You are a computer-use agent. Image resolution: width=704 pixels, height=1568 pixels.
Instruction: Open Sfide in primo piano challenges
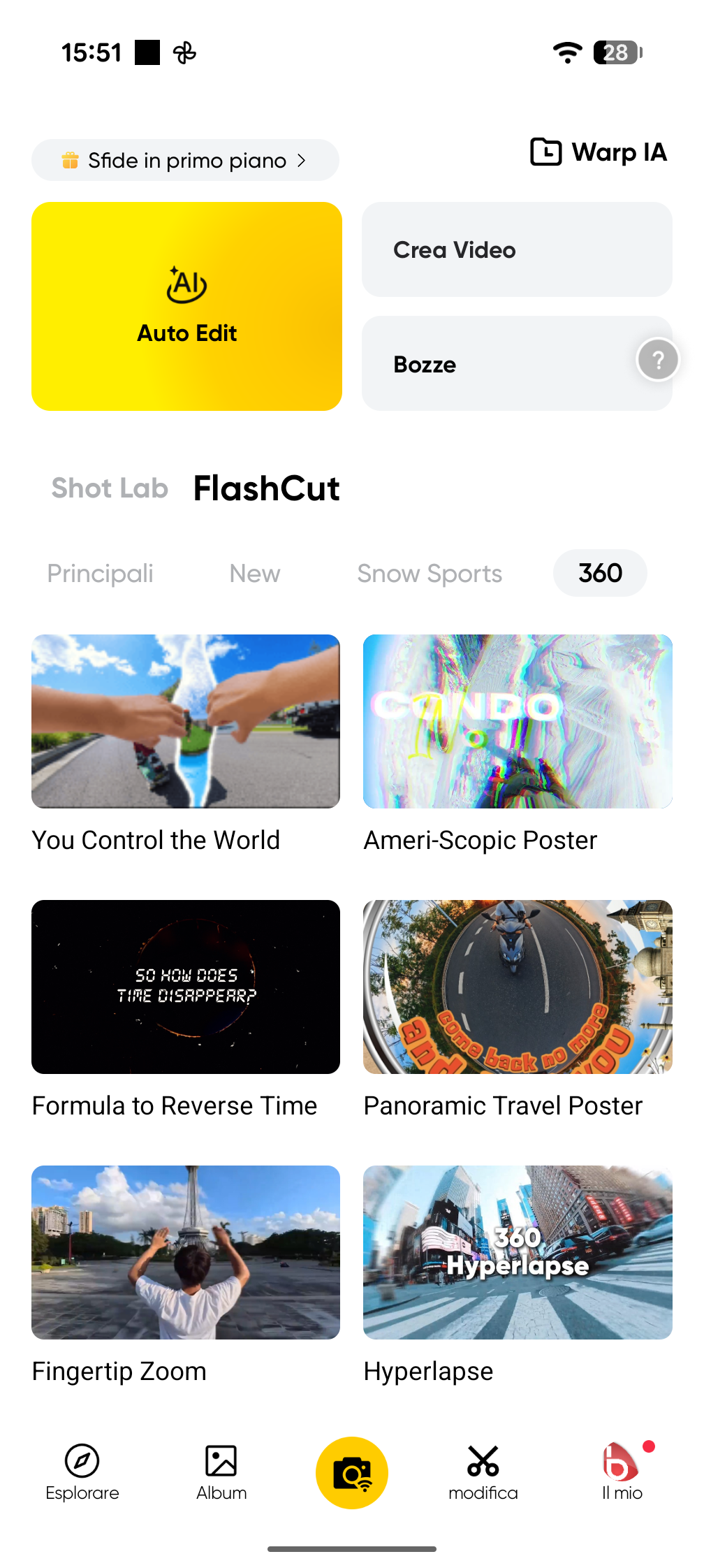185,161
